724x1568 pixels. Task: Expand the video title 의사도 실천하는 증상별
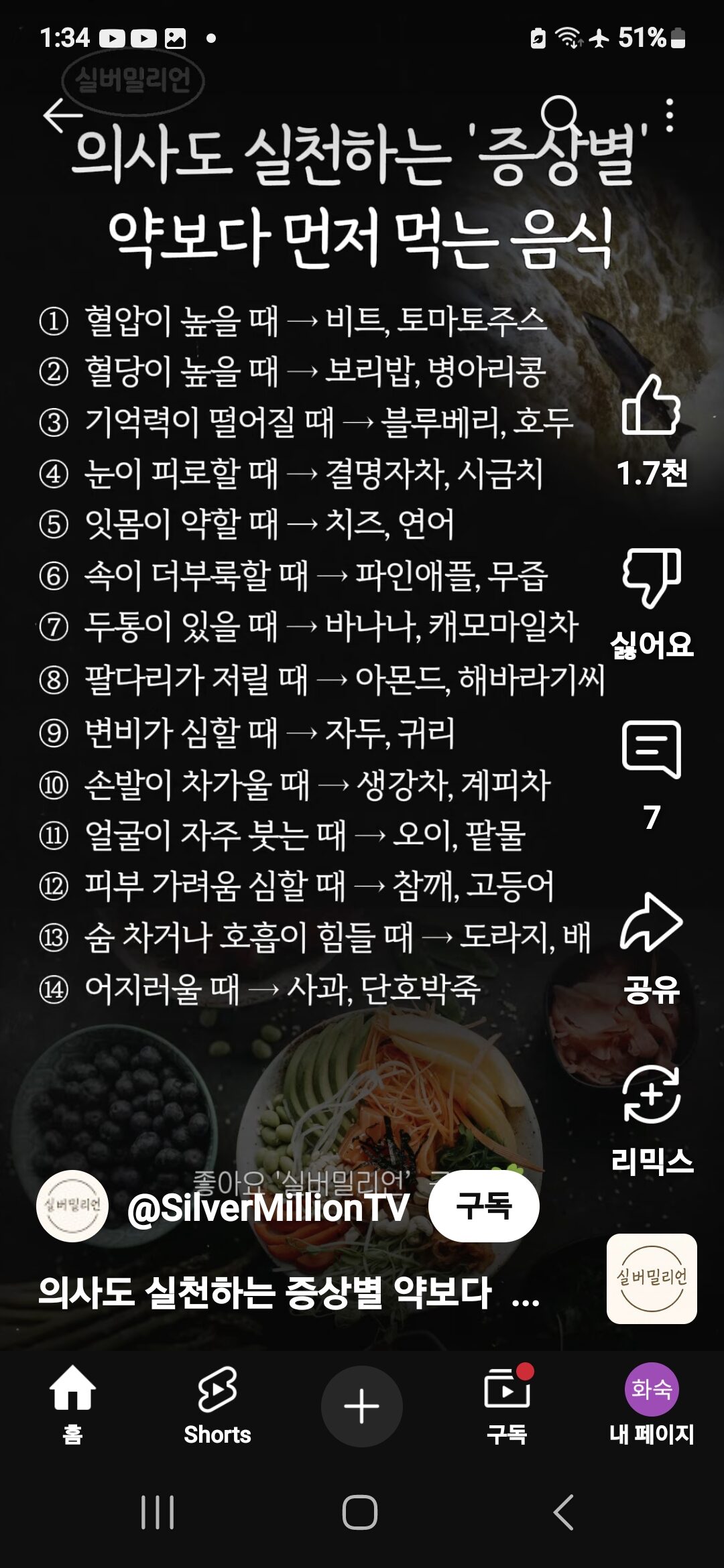(288, 1293)
